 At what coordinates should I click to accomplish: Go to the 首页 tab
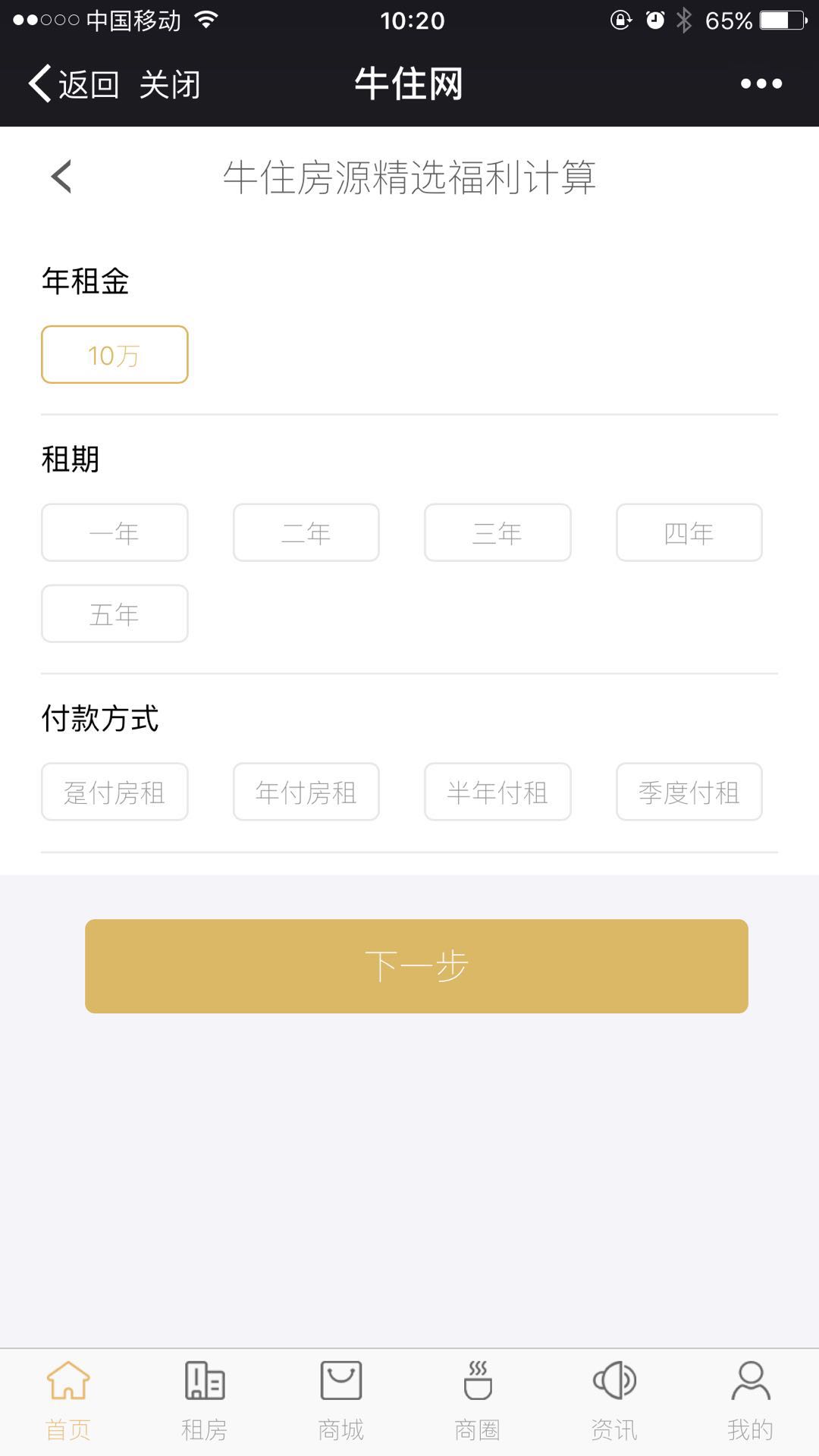[x=68, y=1401]
